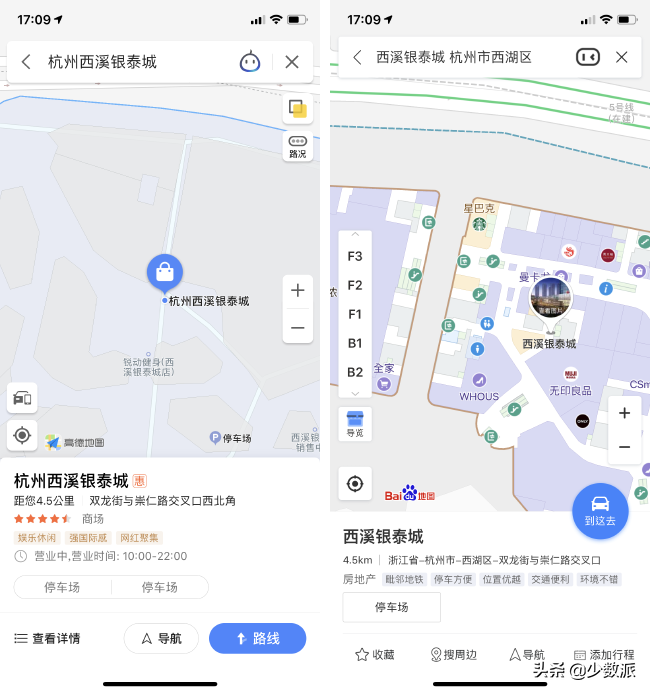
Task: Open 搜周边 nearby search
Action: pos(454,655)
